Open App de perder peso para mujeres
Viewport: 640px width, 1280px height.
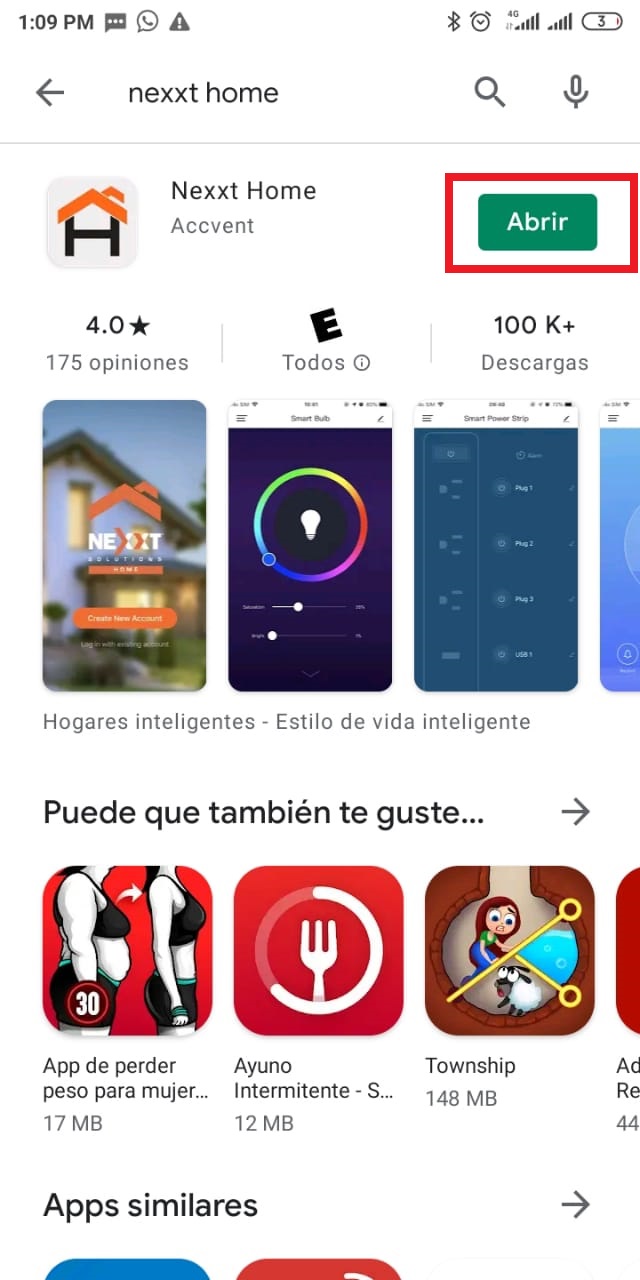click(x=127, y=950)
